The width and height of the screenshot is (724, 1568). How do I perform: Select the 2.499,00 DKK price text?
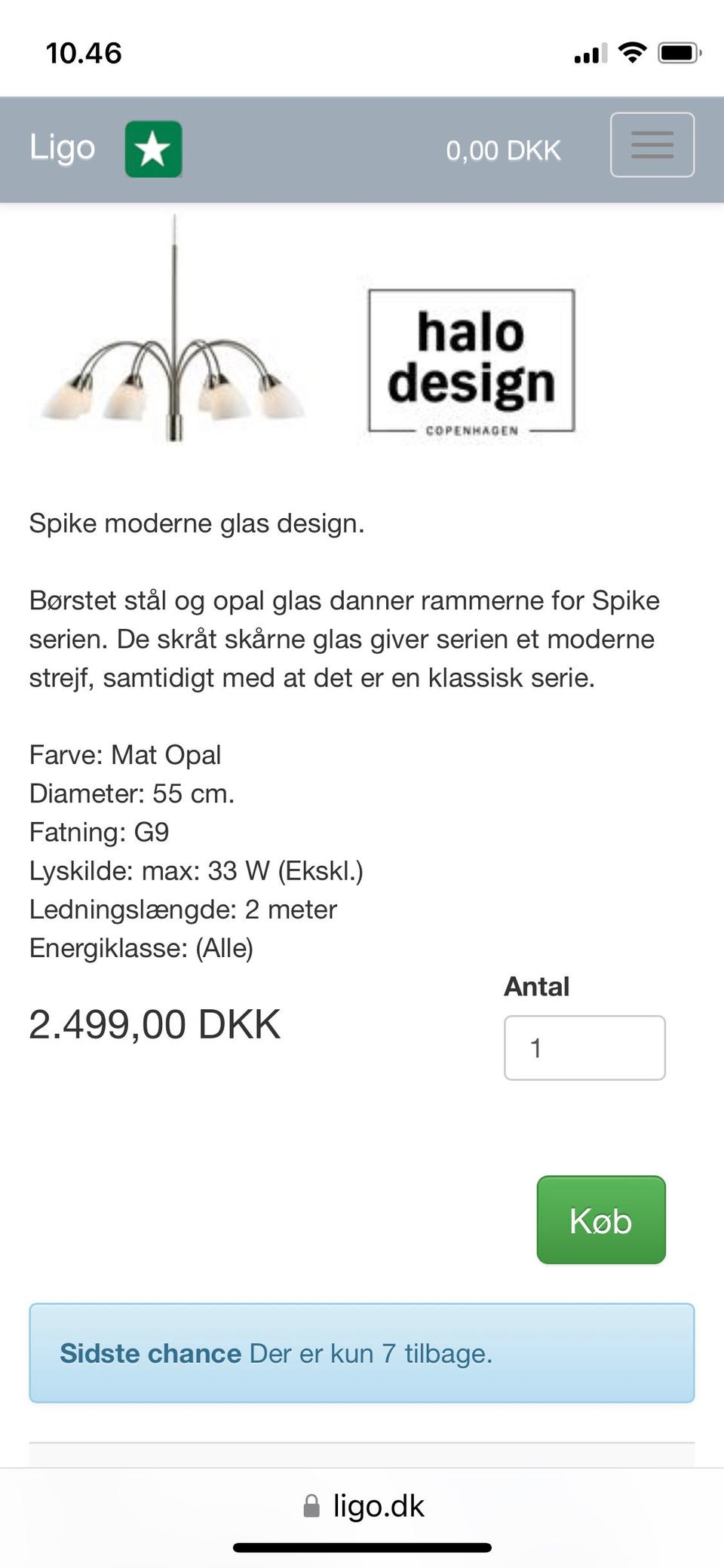155,1024
